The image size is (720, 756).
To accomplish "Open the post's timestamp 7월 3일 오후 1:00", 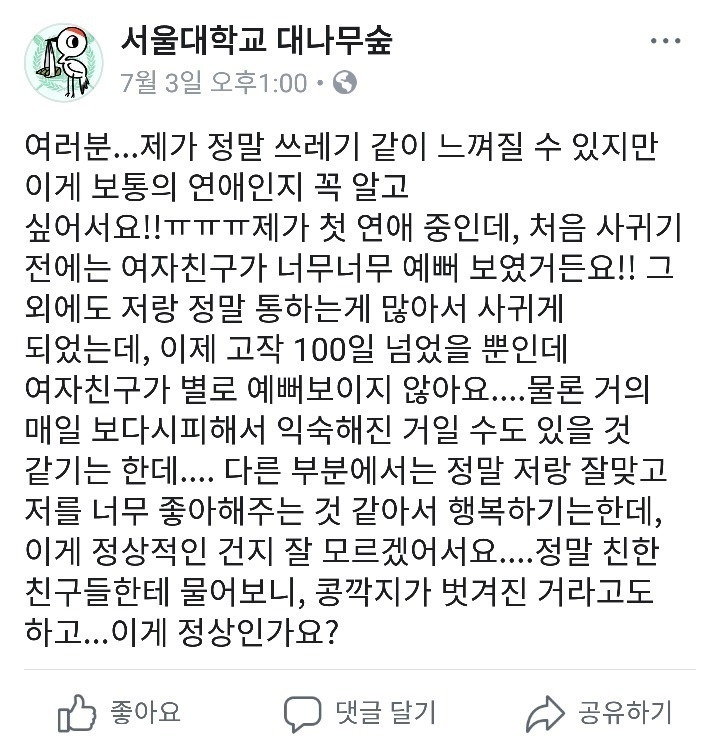I will (214, 82).
